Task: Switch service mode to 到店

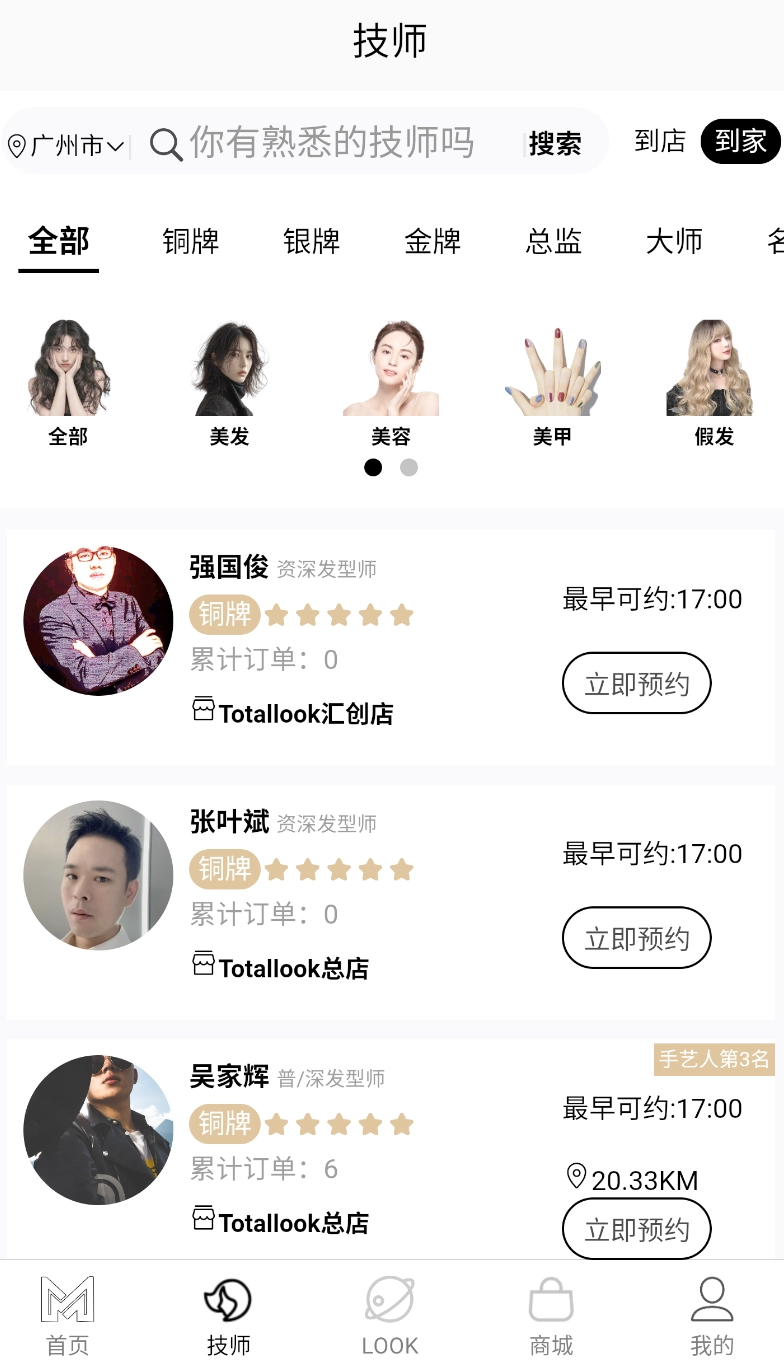Action: (659, 141)
